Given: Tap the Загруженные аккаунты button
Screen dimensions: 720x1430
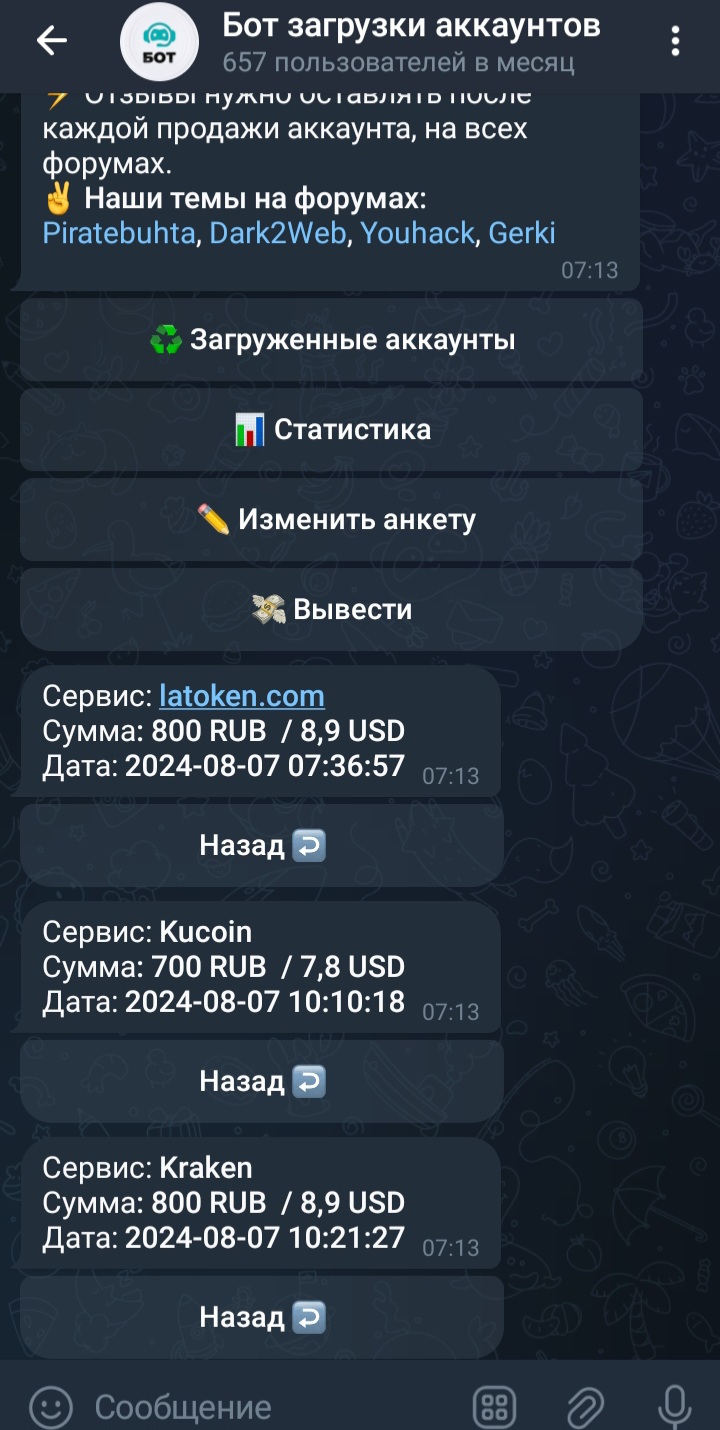Looking at the screenshot, I should tap(331, 340).
